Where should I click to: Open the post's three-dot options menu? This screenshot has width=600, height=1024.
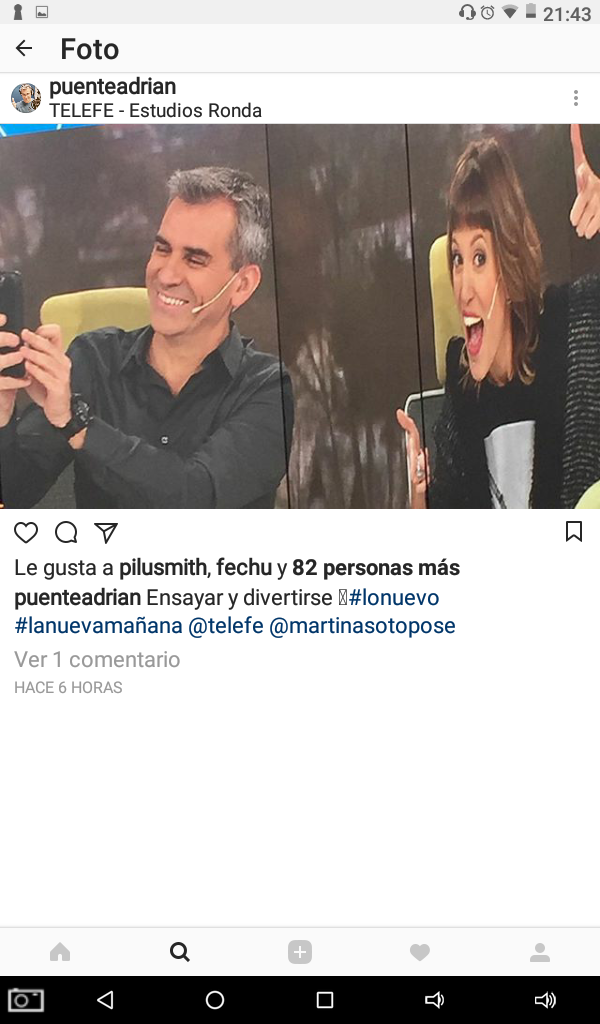576,98
